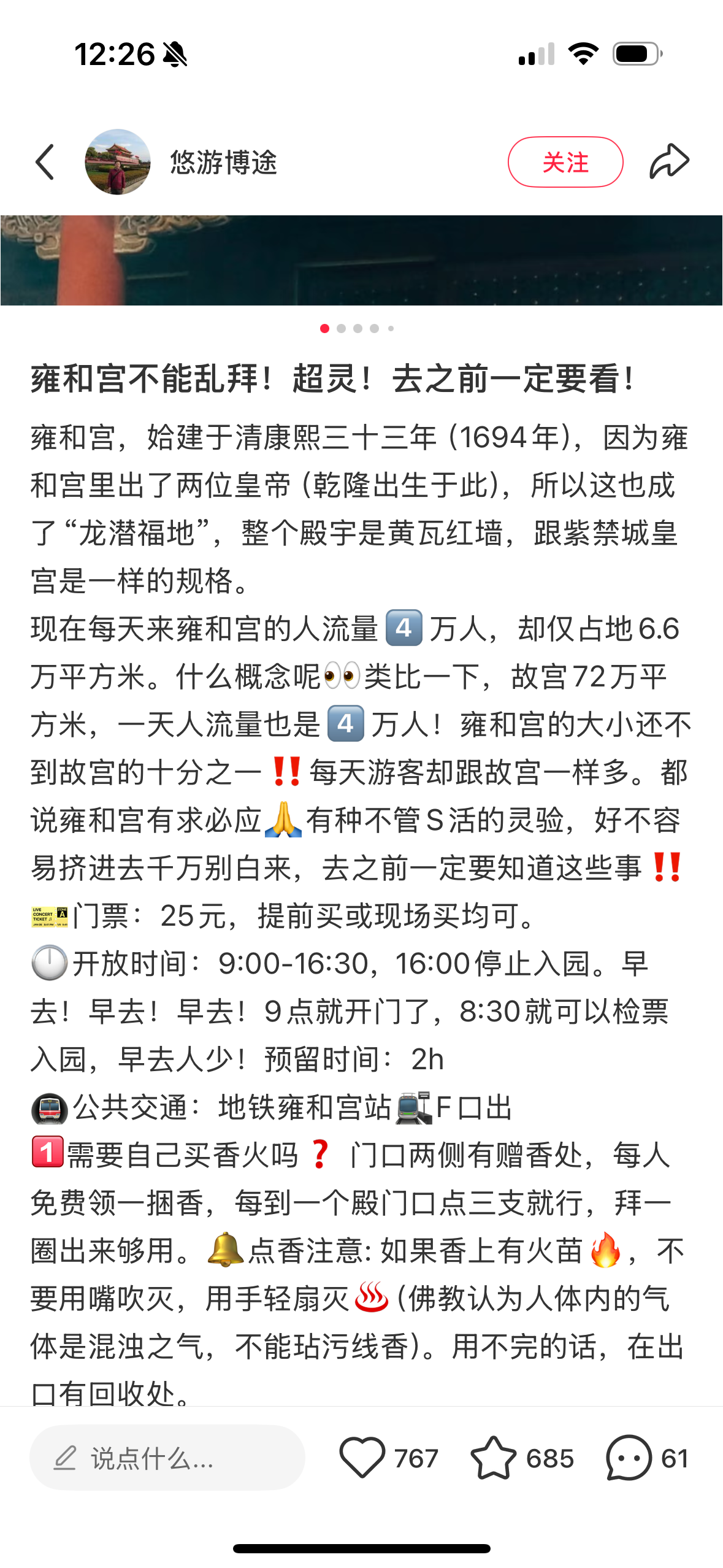Viewport: 723px width, 1568px height.
Task: Go back using the back arrow
Action: pos(45,163)
